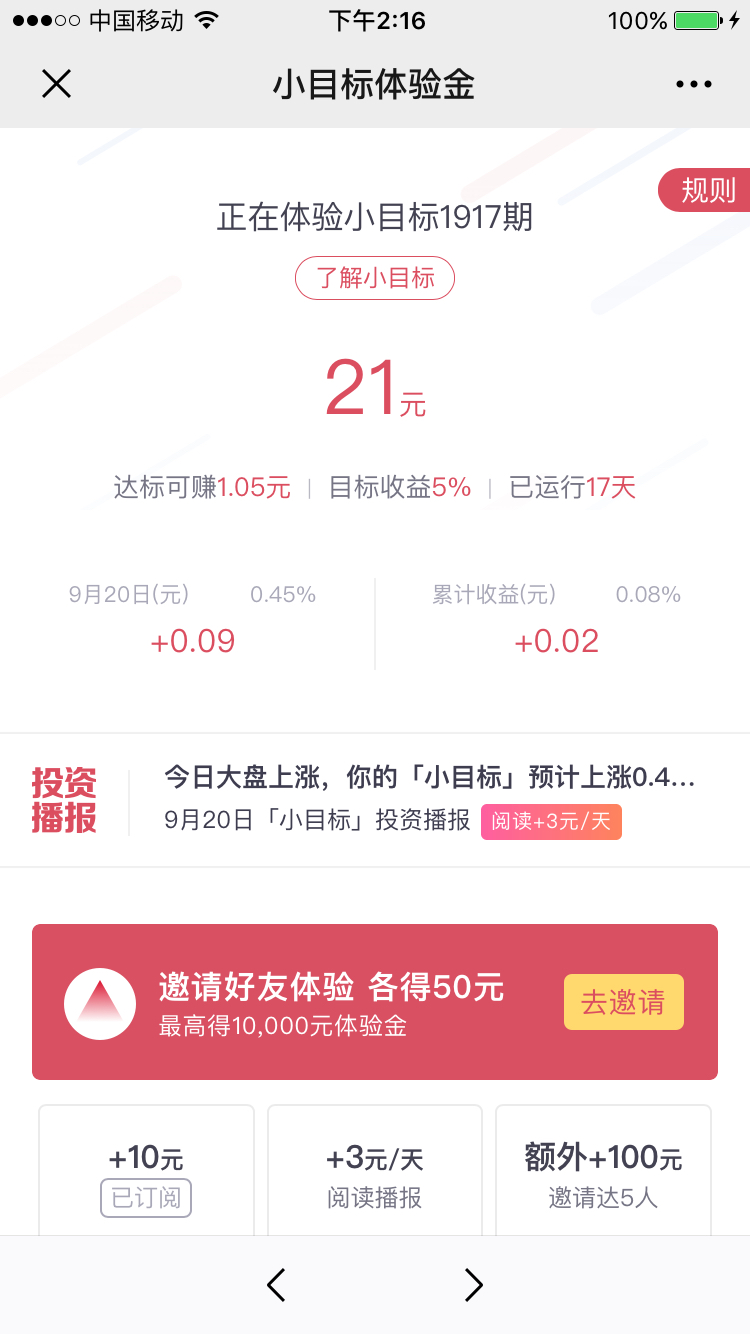Image resolution: width=750 pixels, height=1334 pixels.
Task: Open the 规则 rules tag
Action: (x=705, y=190)
